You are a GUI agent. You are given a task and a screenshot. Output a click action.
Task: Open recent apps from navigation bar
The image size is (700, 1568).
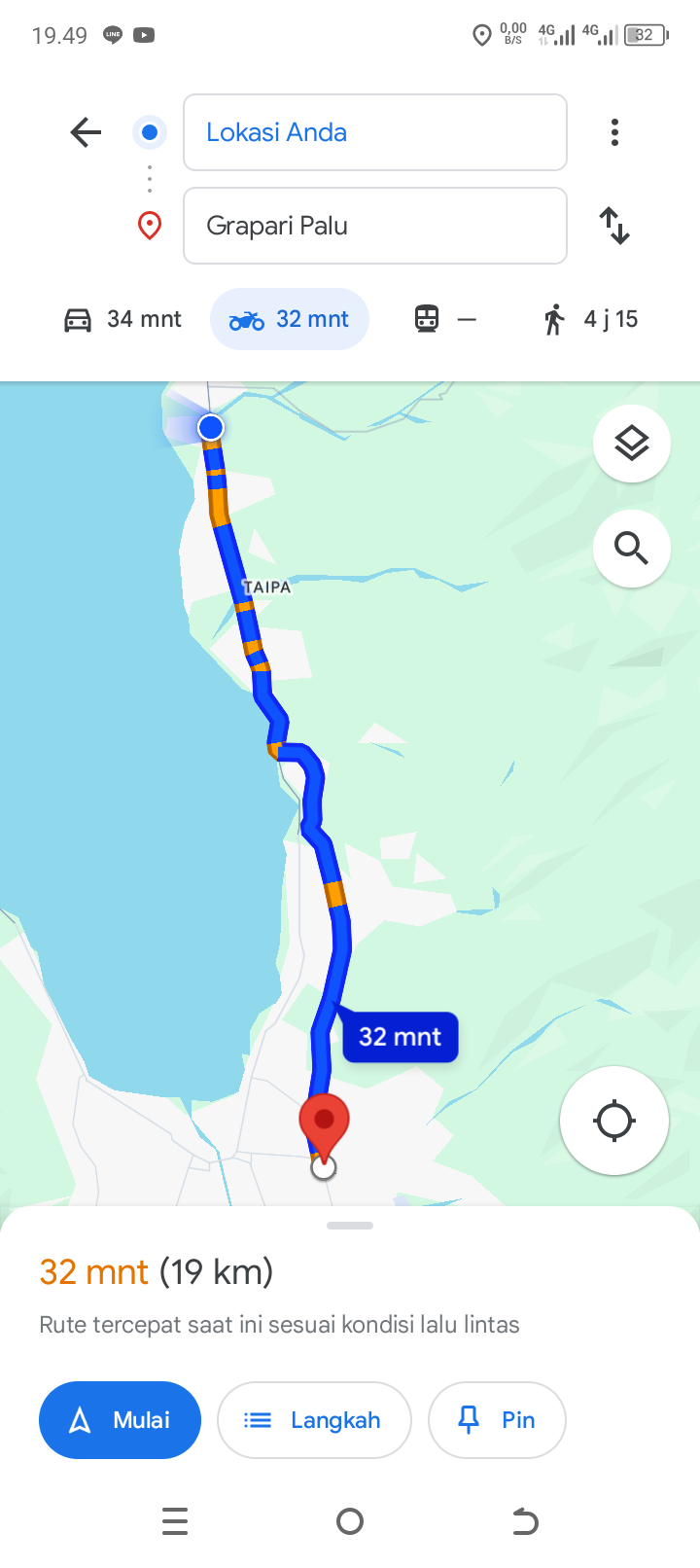(175, 1521)
